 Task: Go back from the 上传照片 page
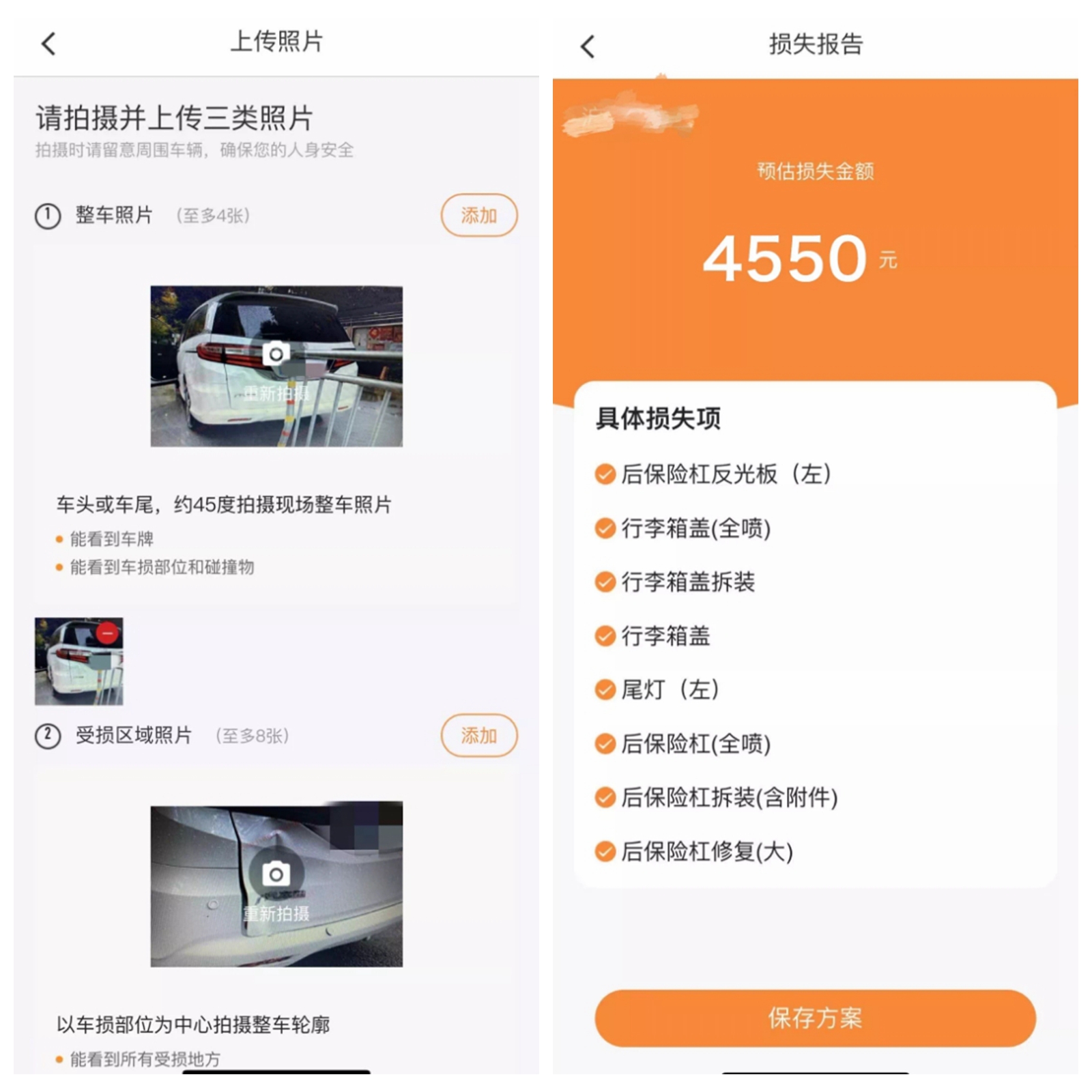[48, 44]
